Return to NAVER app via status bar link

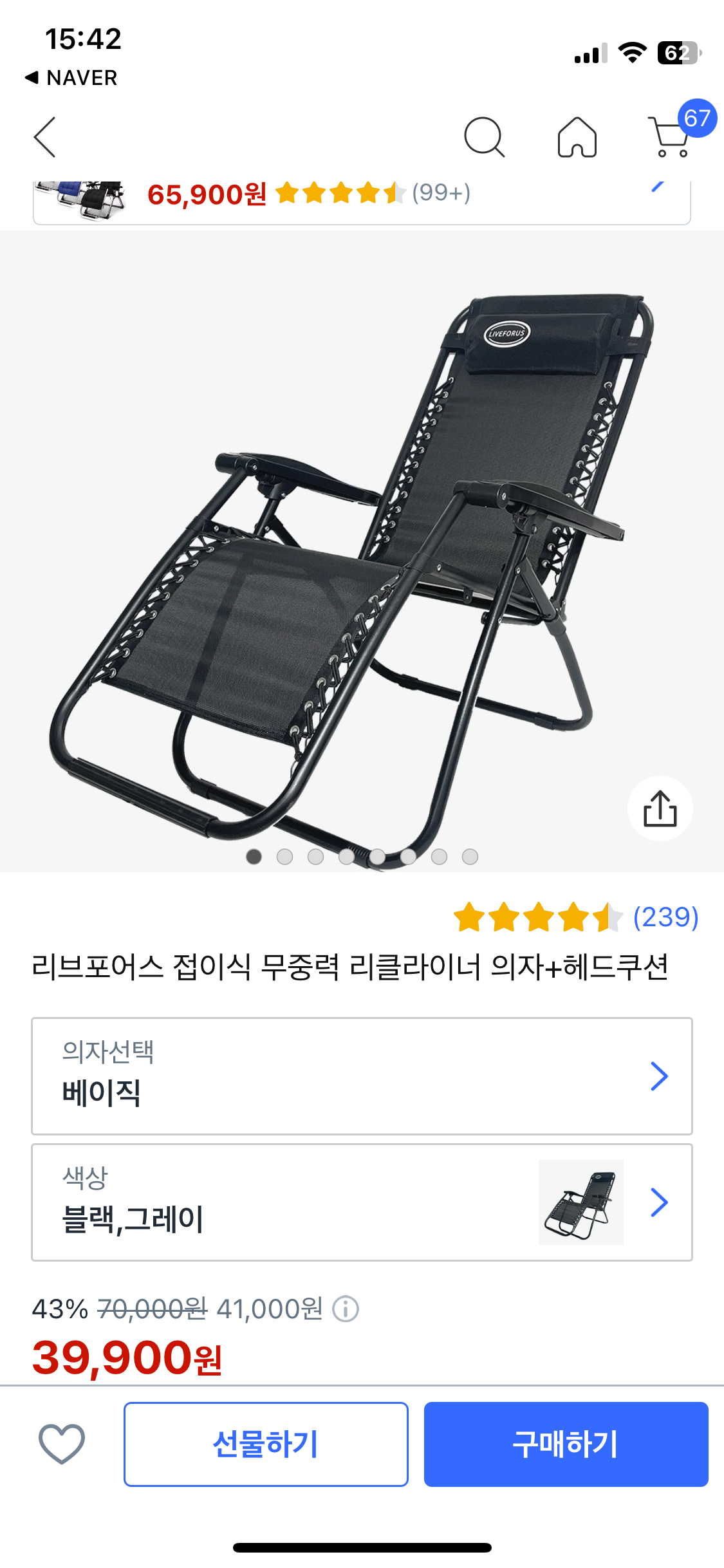[71, 78]
